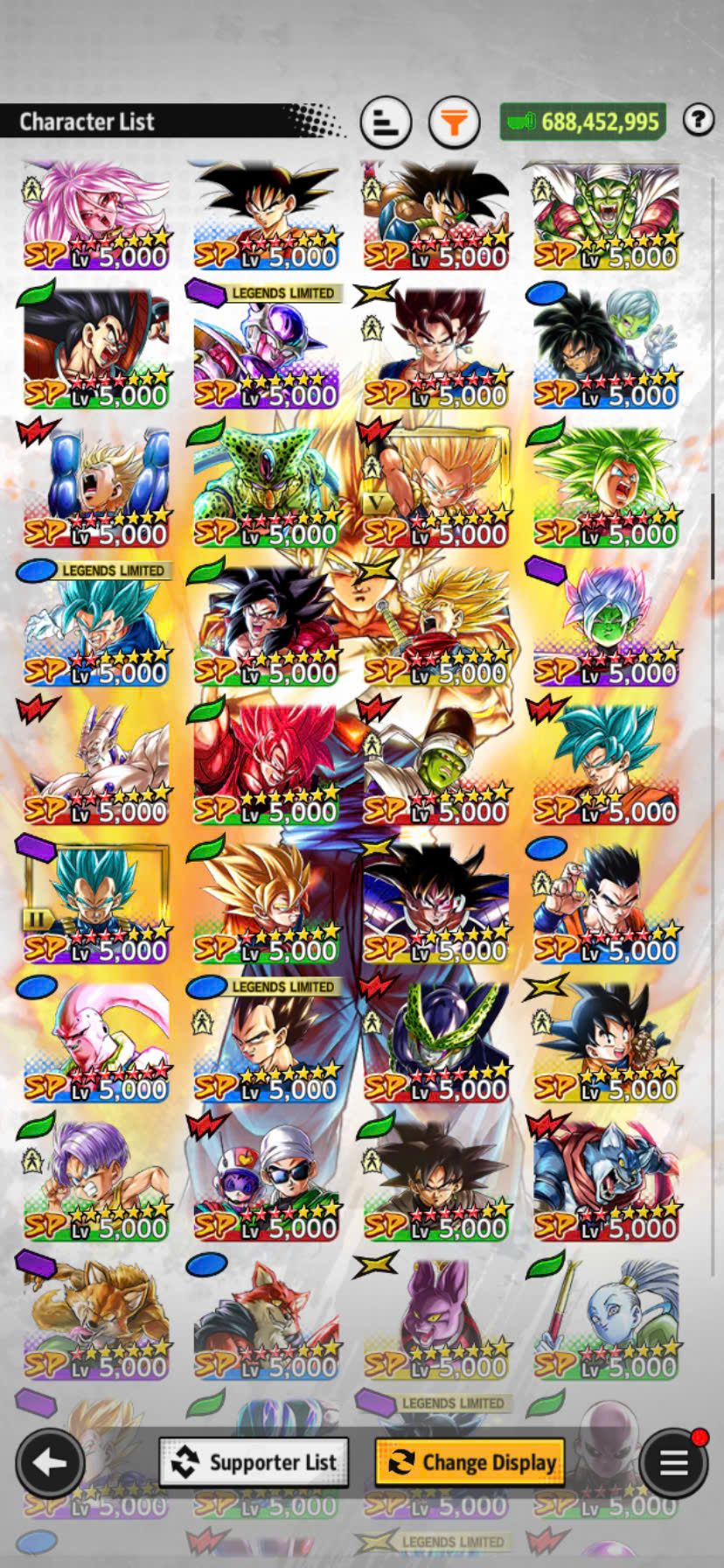Select the purple cat Champa card

(x=435, y=1318)
